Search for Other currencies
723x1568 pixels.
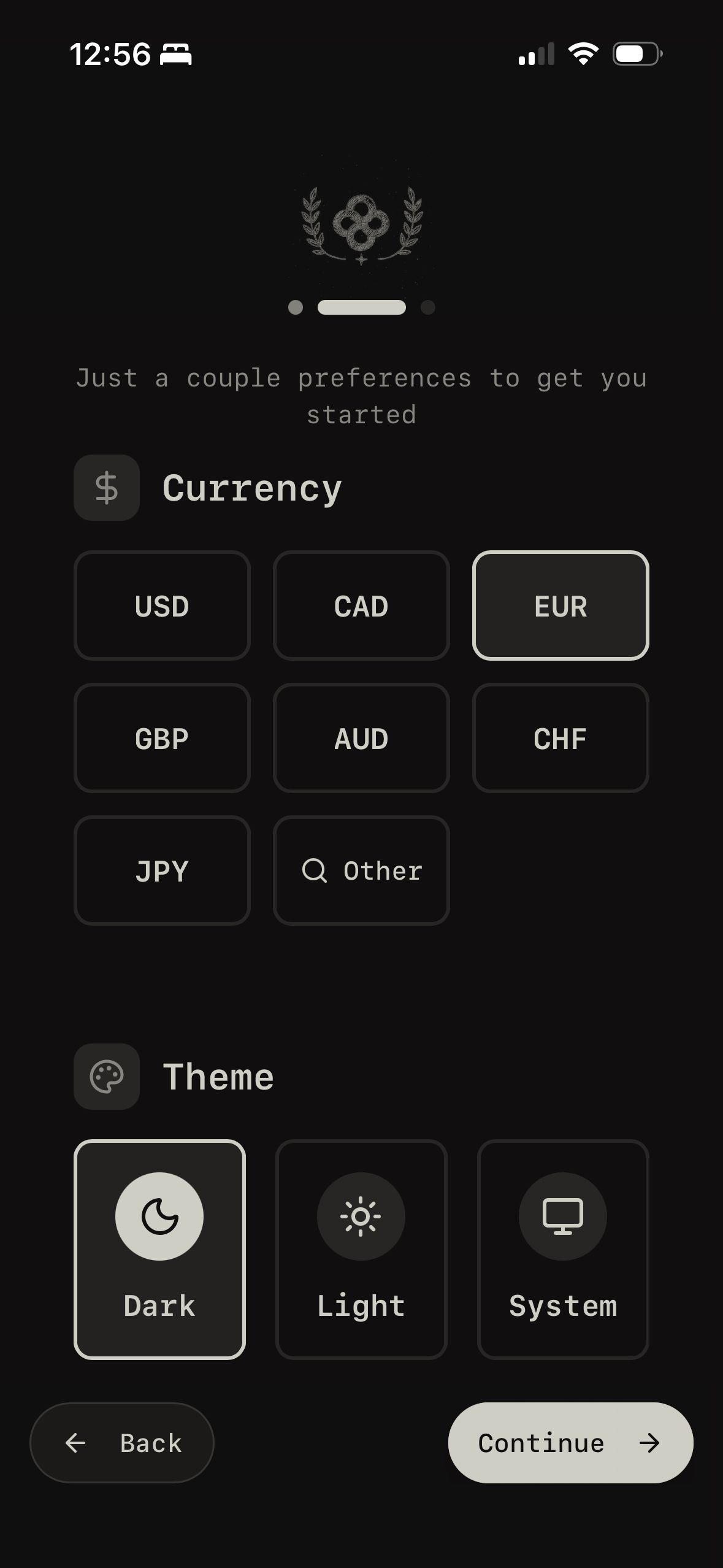click(x=361, y=870)
